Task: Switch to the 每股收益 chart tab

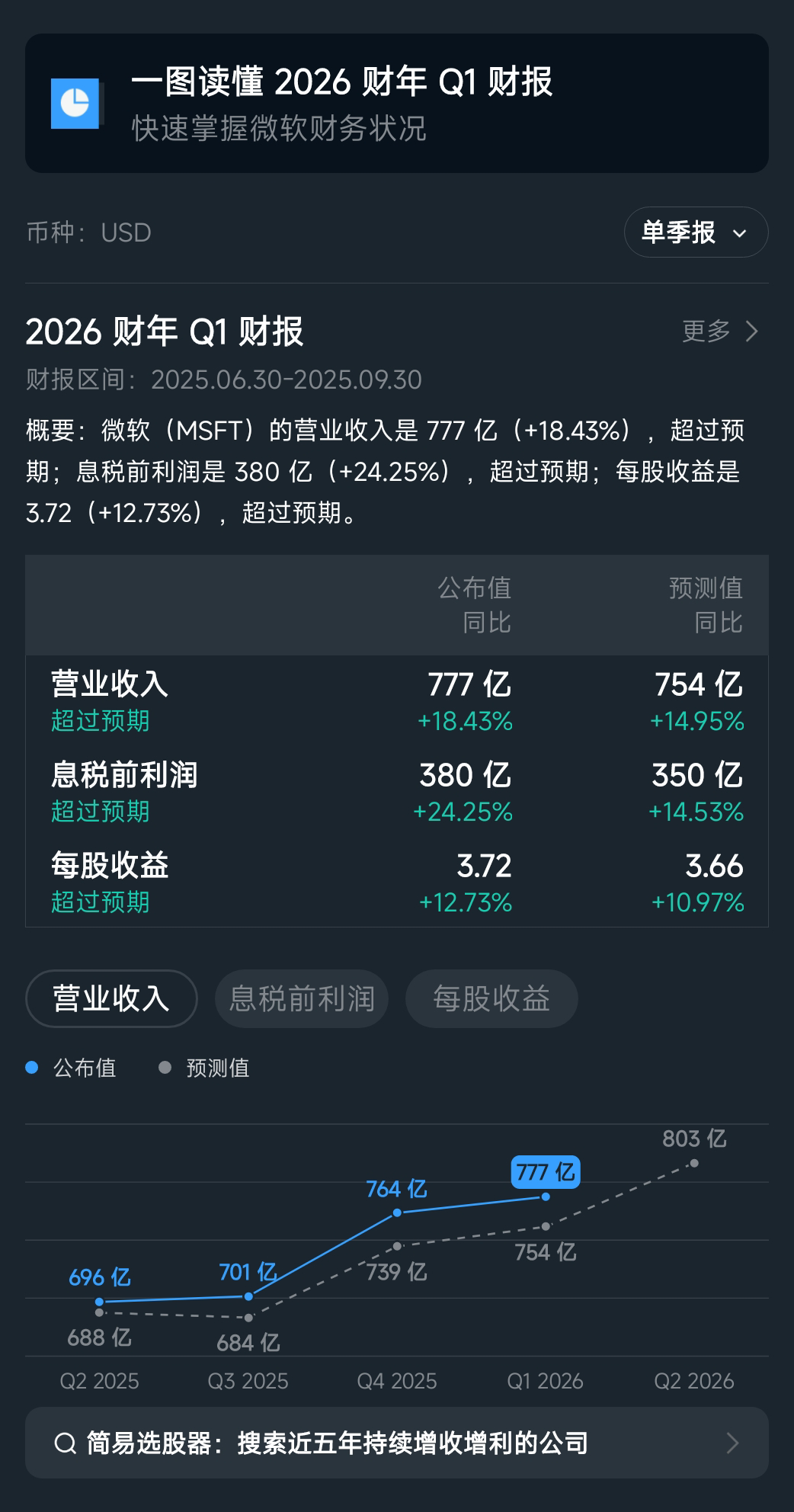Action: (x=491, y=998)
